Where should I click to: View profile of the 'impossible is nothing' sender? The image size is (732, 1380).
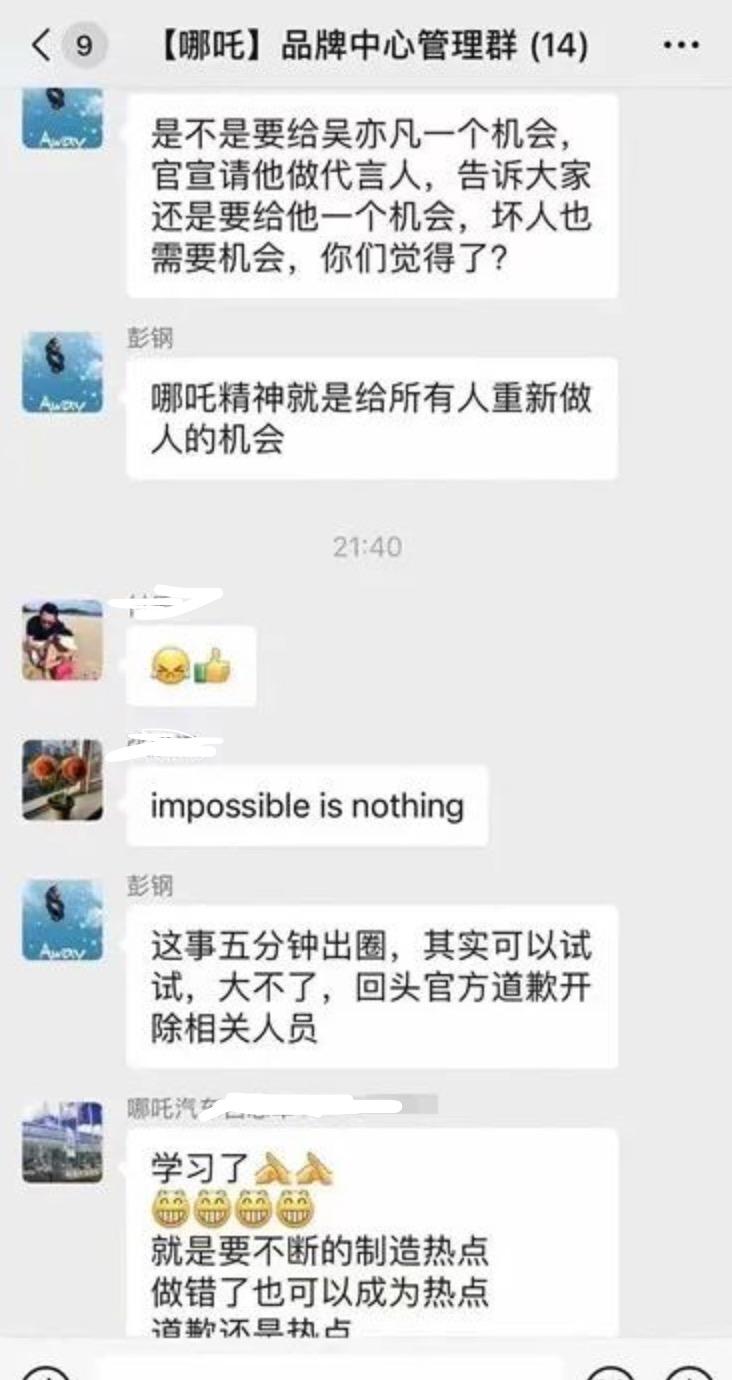(x=62, y=780)
